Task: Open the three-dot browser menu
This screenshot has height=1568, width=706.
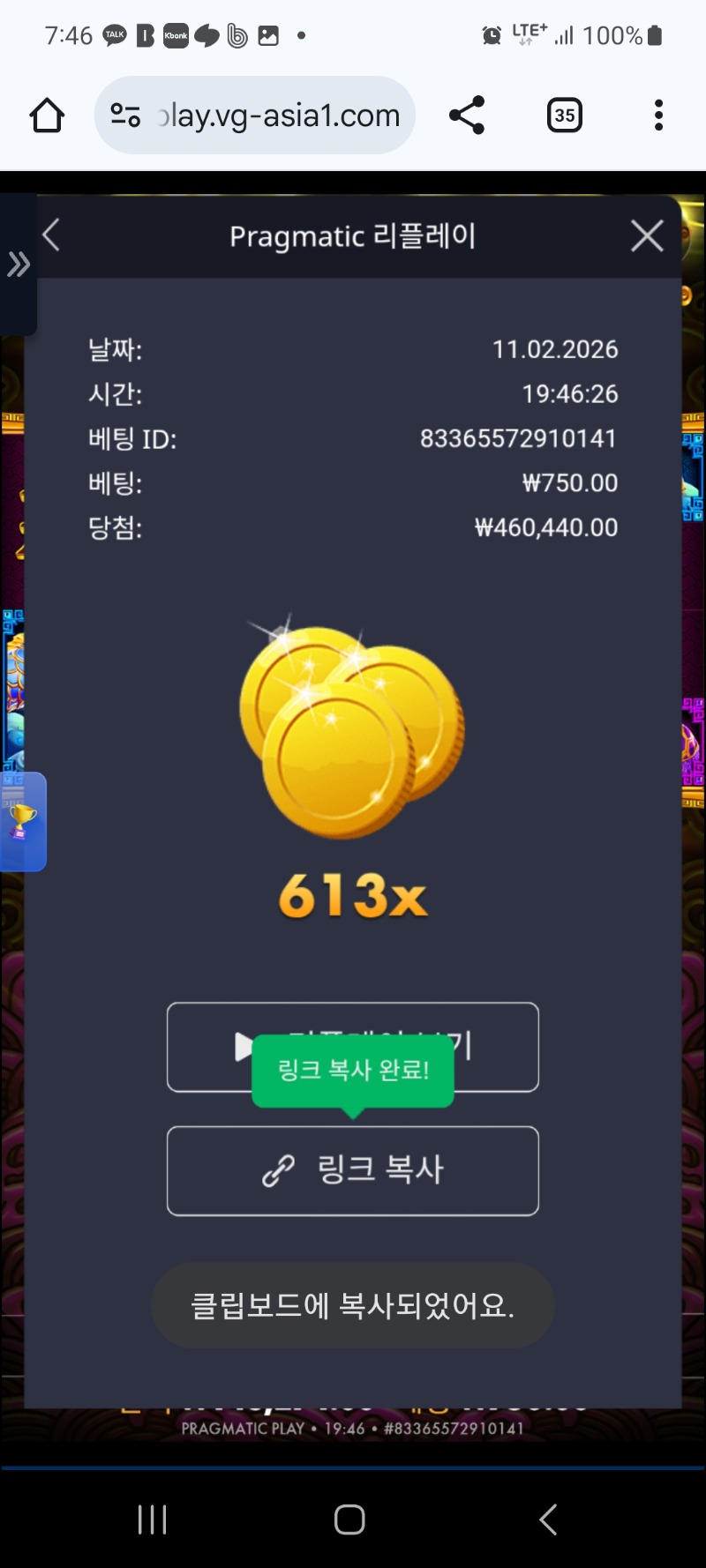Action: [658, 115]
